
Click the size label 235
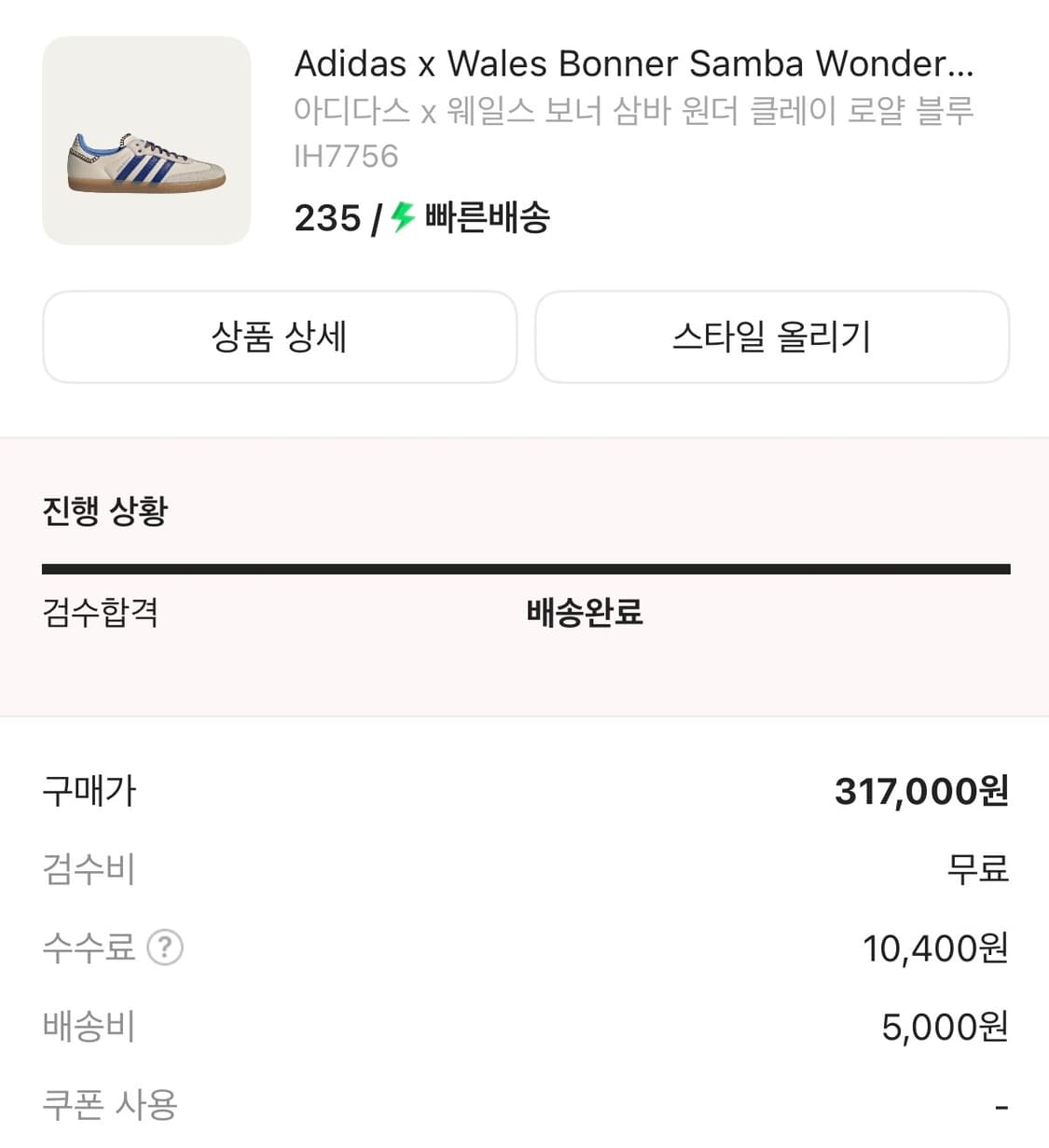pos(326,217)
